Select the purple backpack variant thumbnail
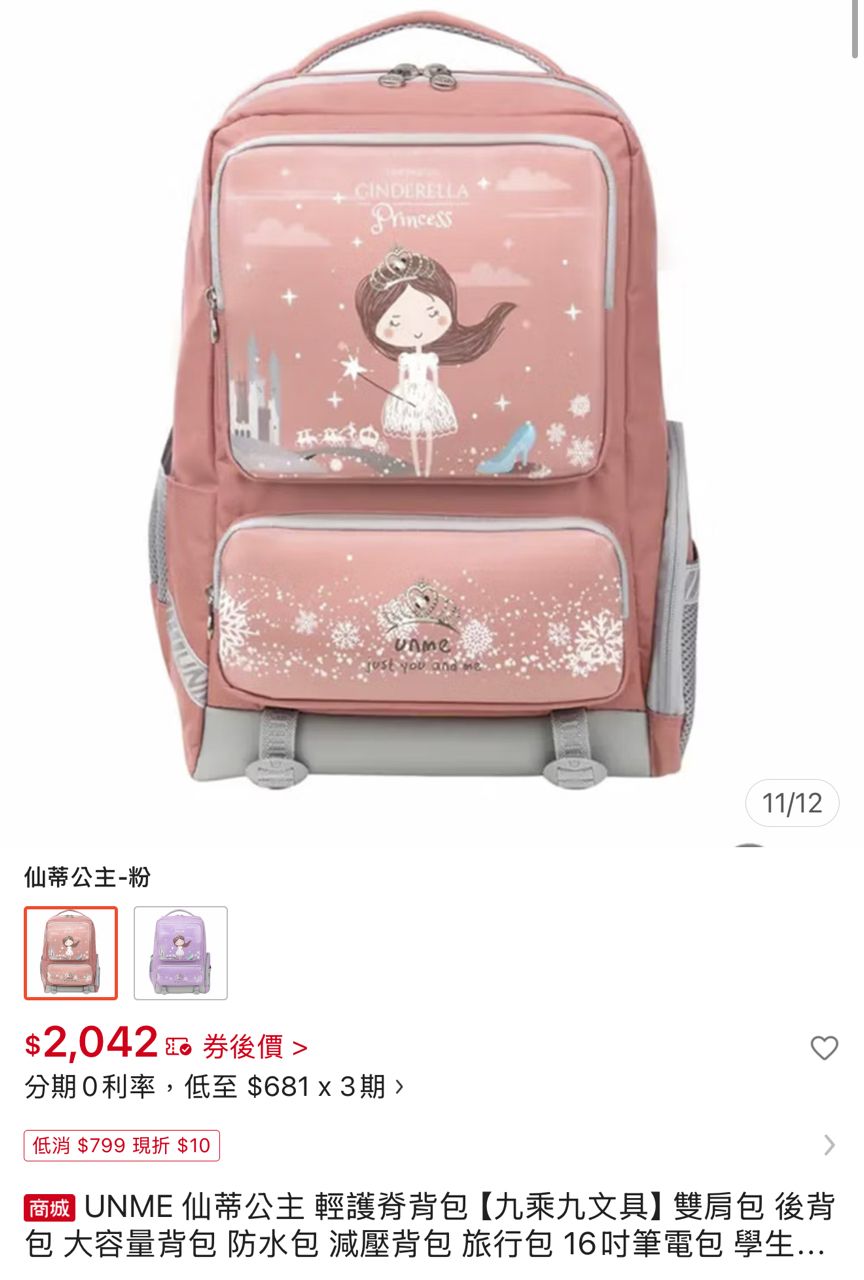Screen dimensions: 864x1280 coord(181,953)
